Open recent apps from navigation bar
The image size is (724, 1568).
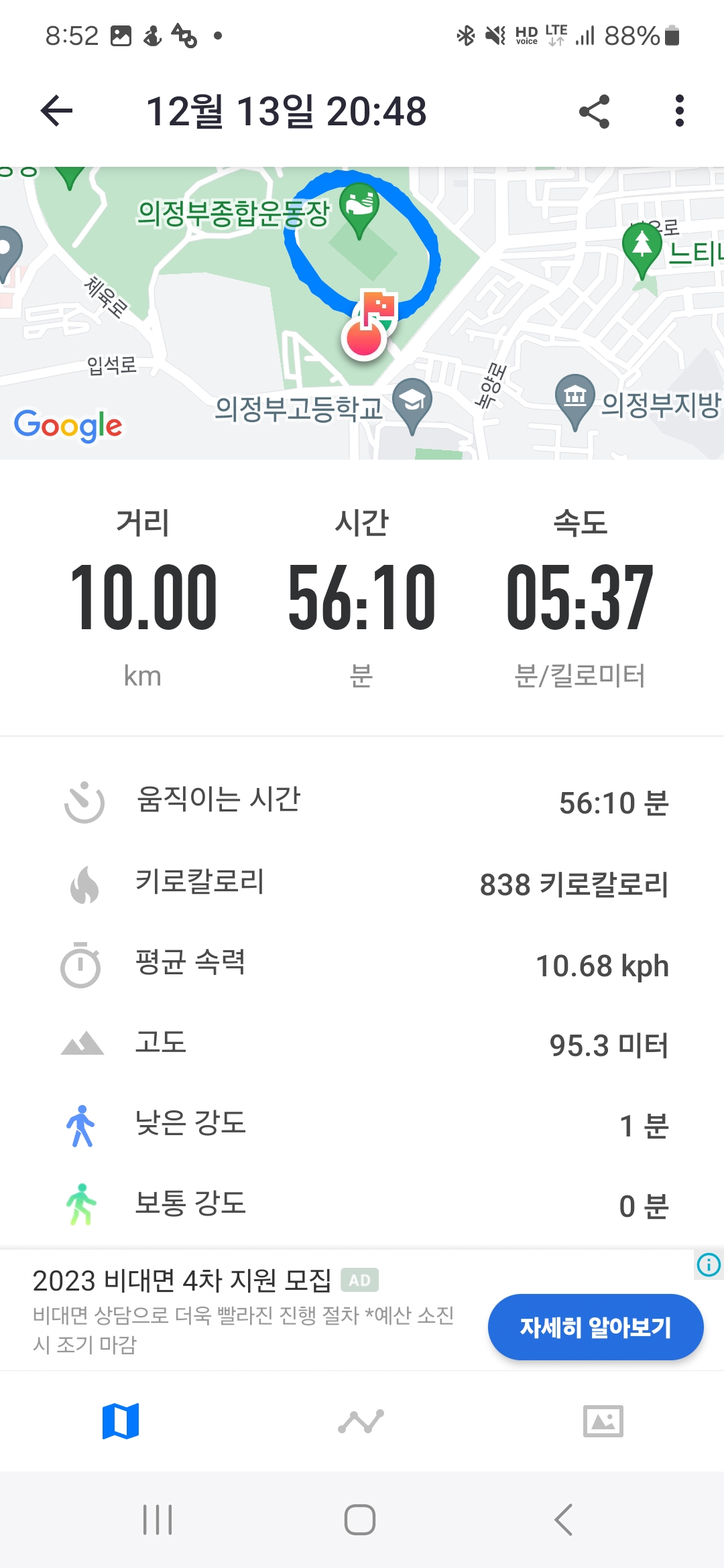coord(158,1520)
